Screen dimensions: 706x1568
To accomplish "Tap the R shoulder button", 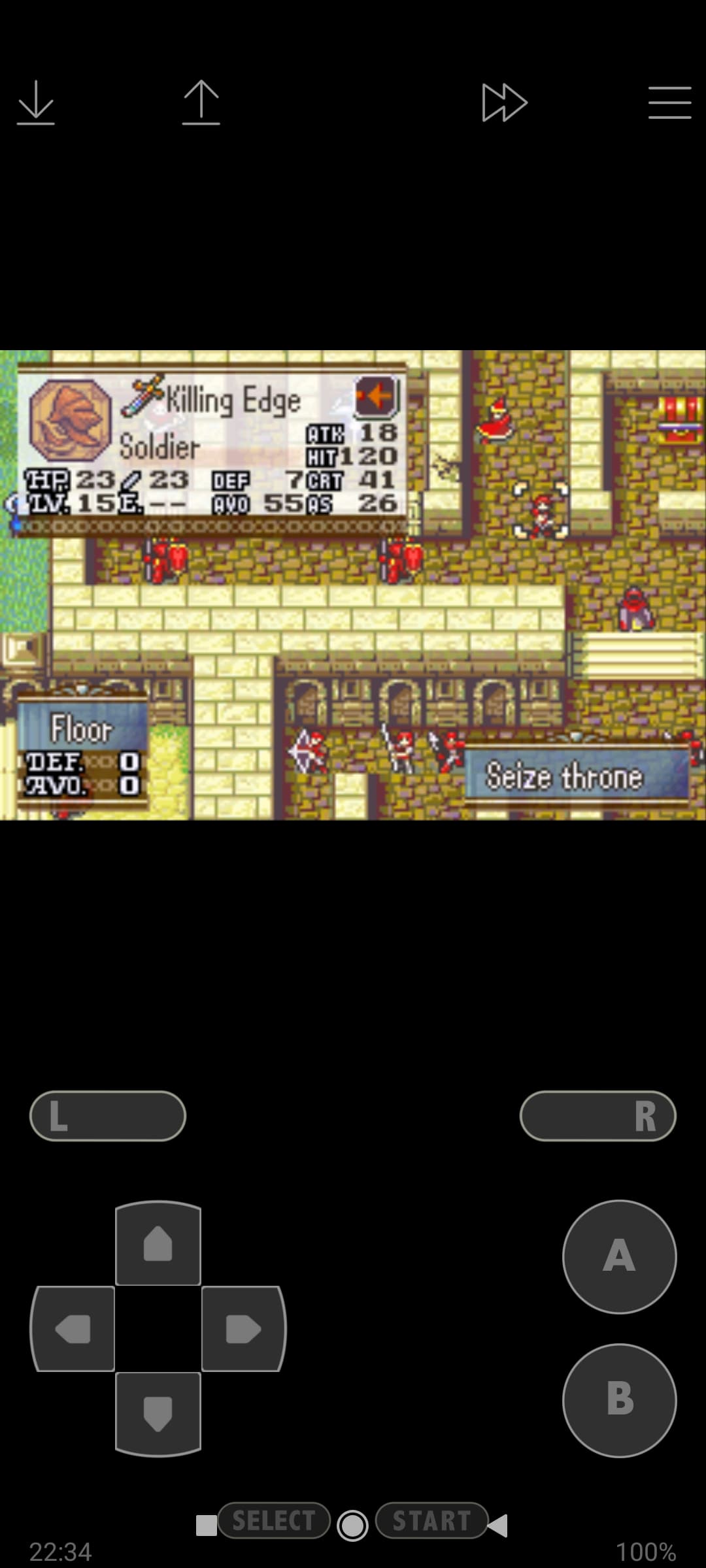I will pyautogui.click(x=597, y=1116).
